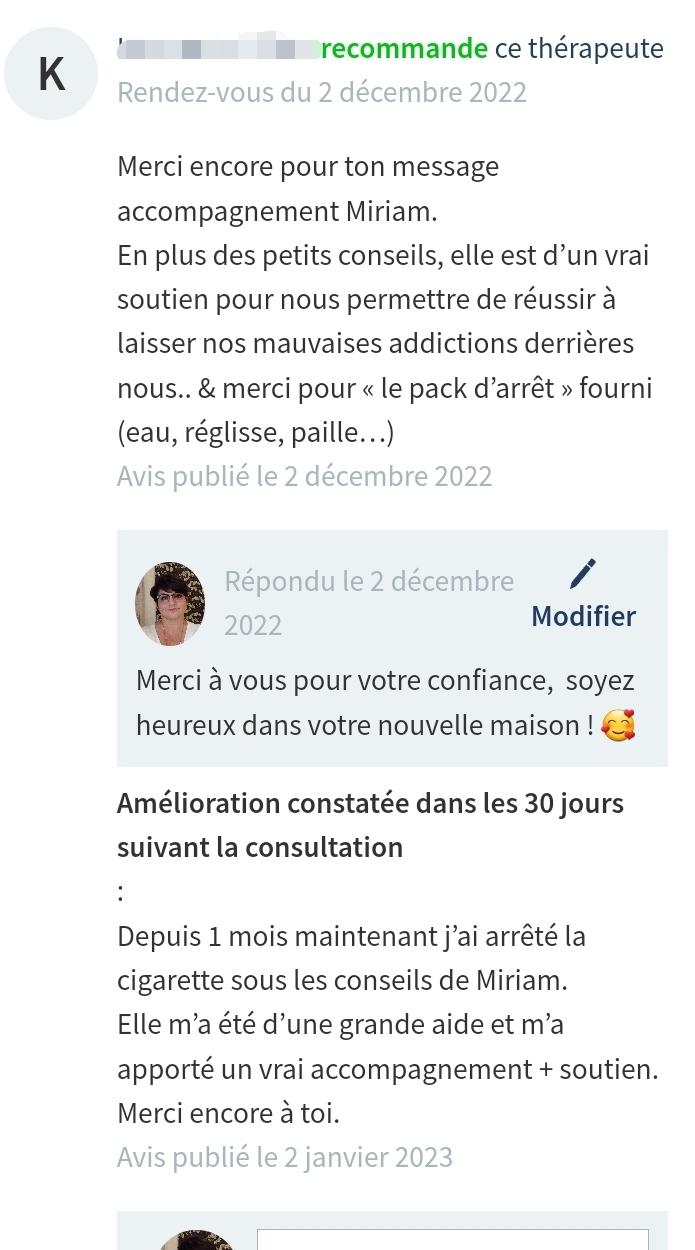Tap Modifier to edit the reply
695x1250 pixels.
(583, 598)
